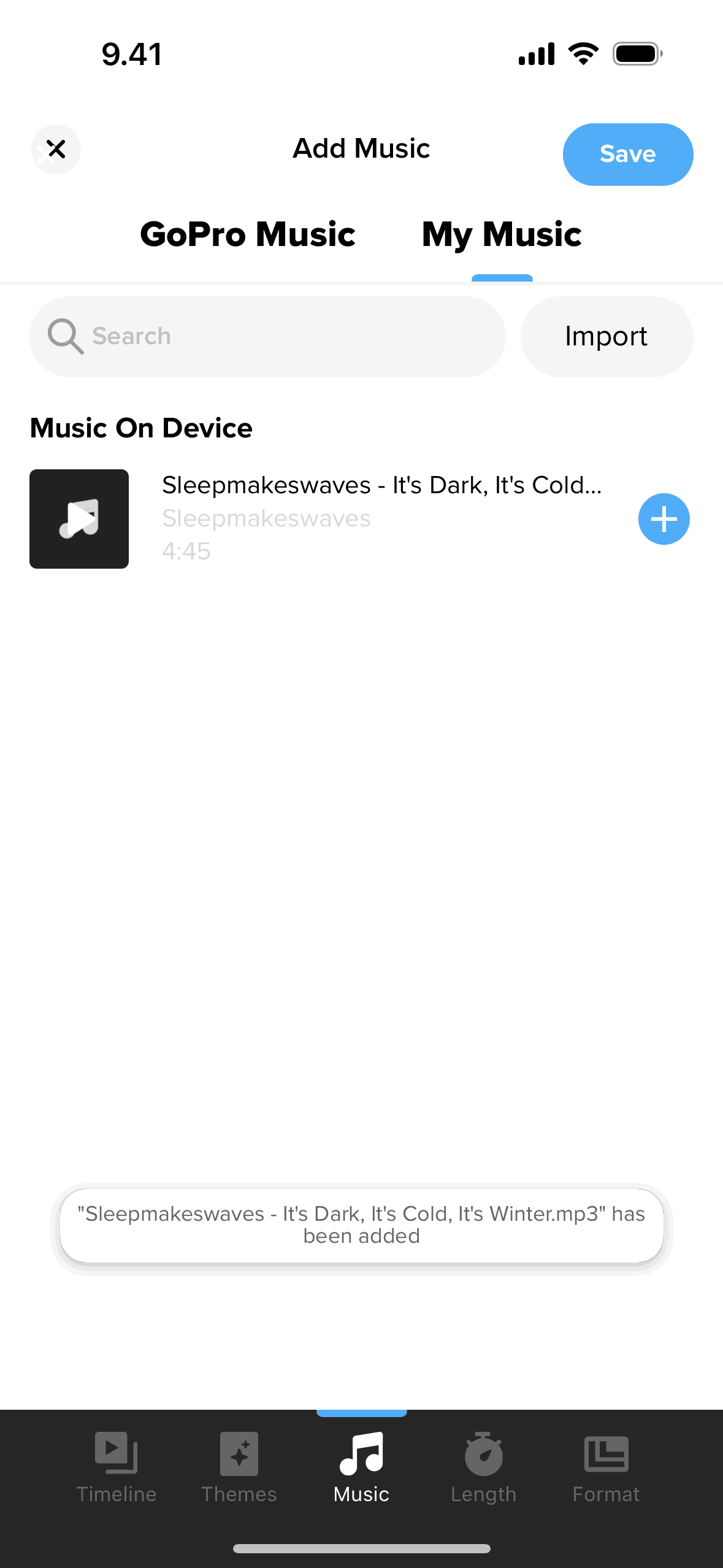Screen dimensions: 723x1568
Task: Tap the Music tab in bottom bar
Action: [361, 1467]
